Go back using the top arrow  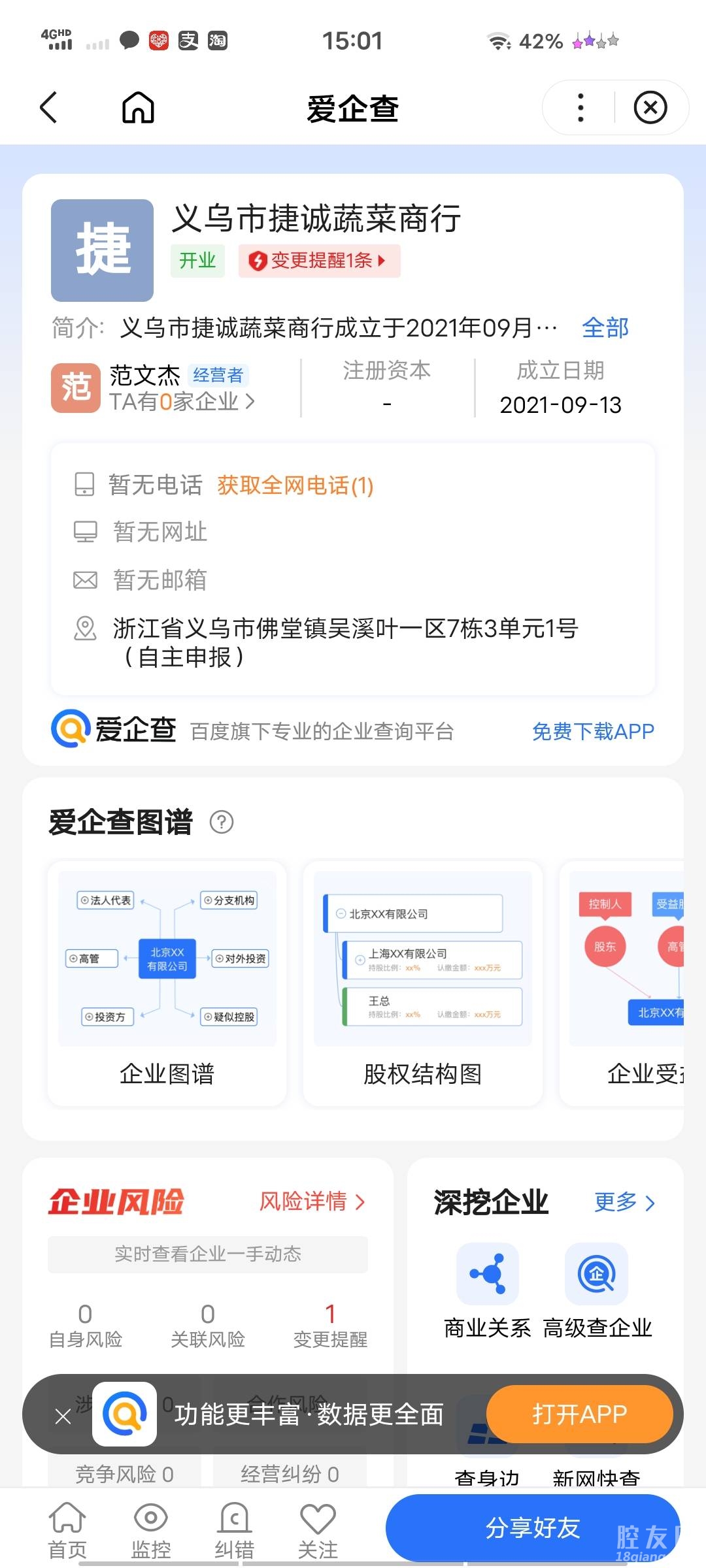coord(49,107)
